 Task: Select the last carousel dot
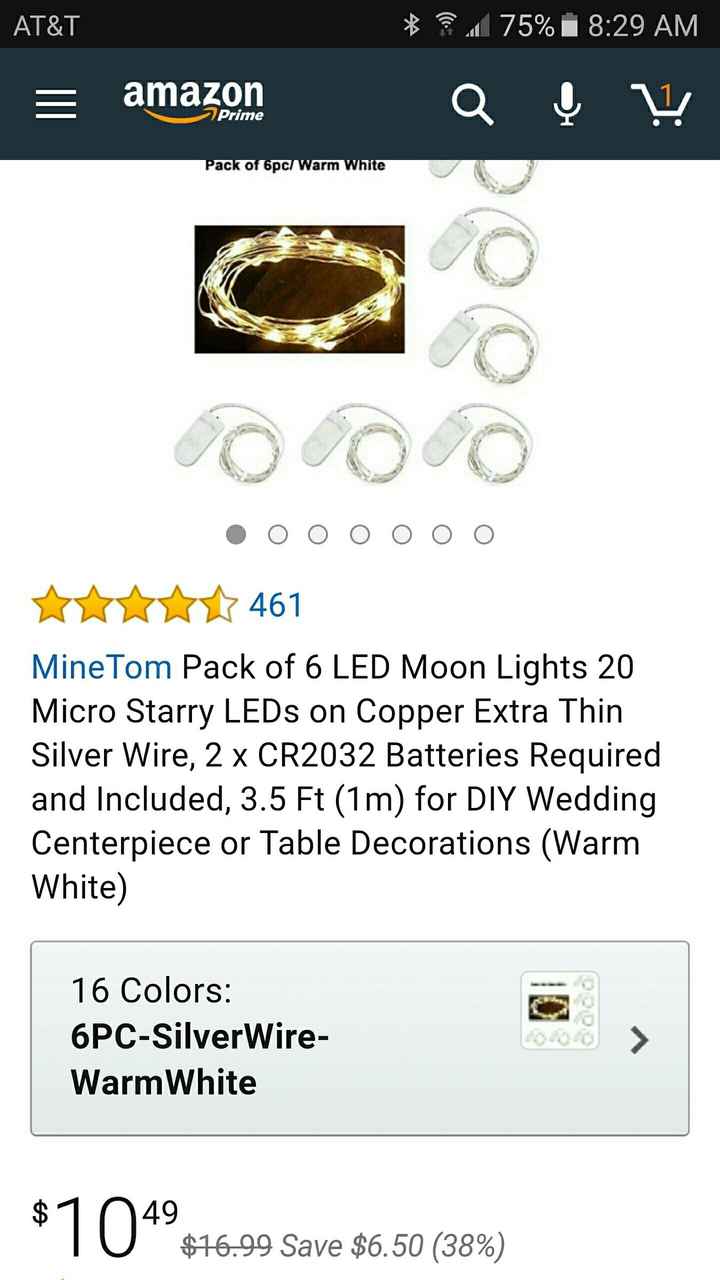(x=484, y=535)
